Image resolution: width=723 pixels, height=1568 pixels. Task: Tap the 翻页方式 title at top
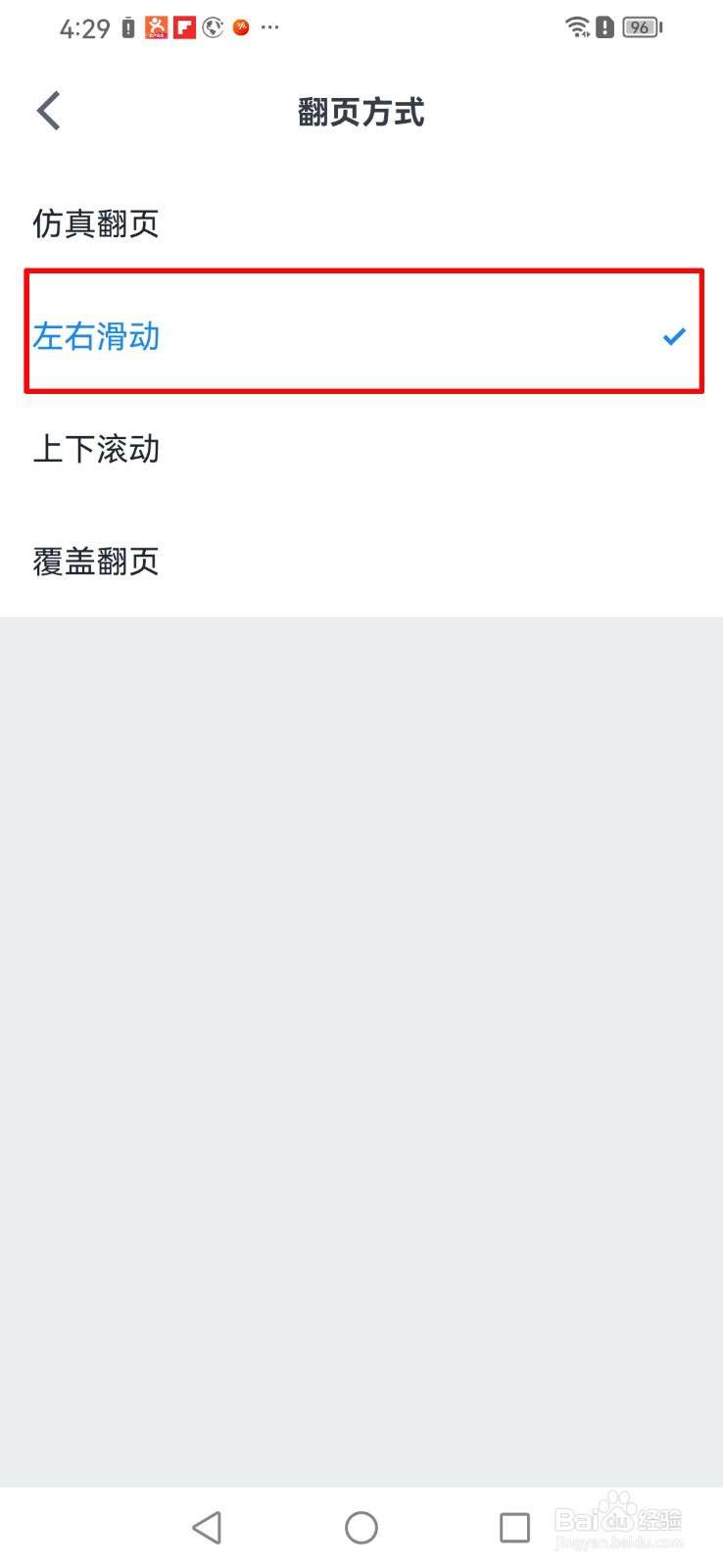click(361, 113)
